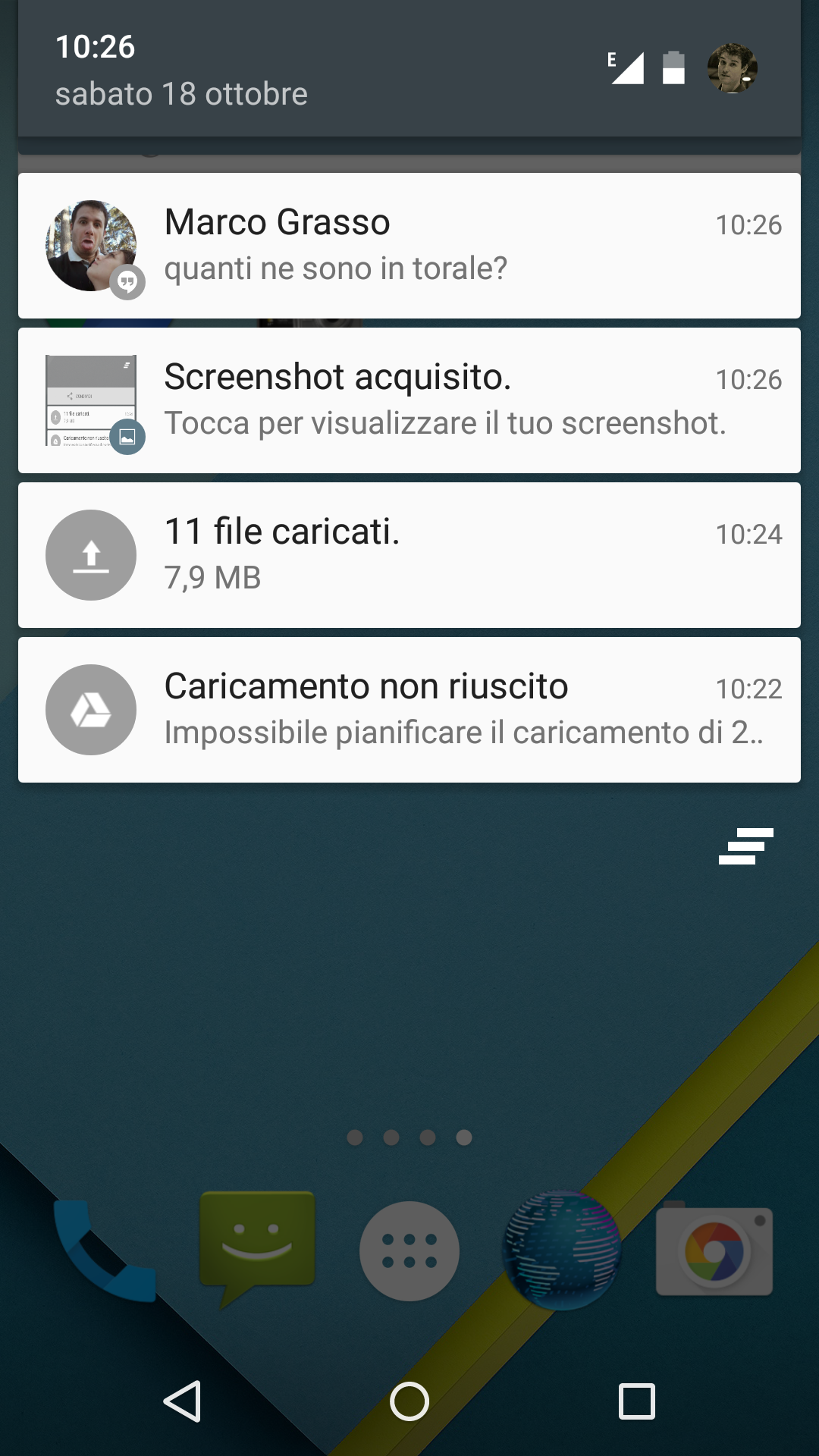The width and height of the screenshot is (819, 1456).
Task: Clear all notifications with the dismiss icon
Action: click(x=746, y=846)
